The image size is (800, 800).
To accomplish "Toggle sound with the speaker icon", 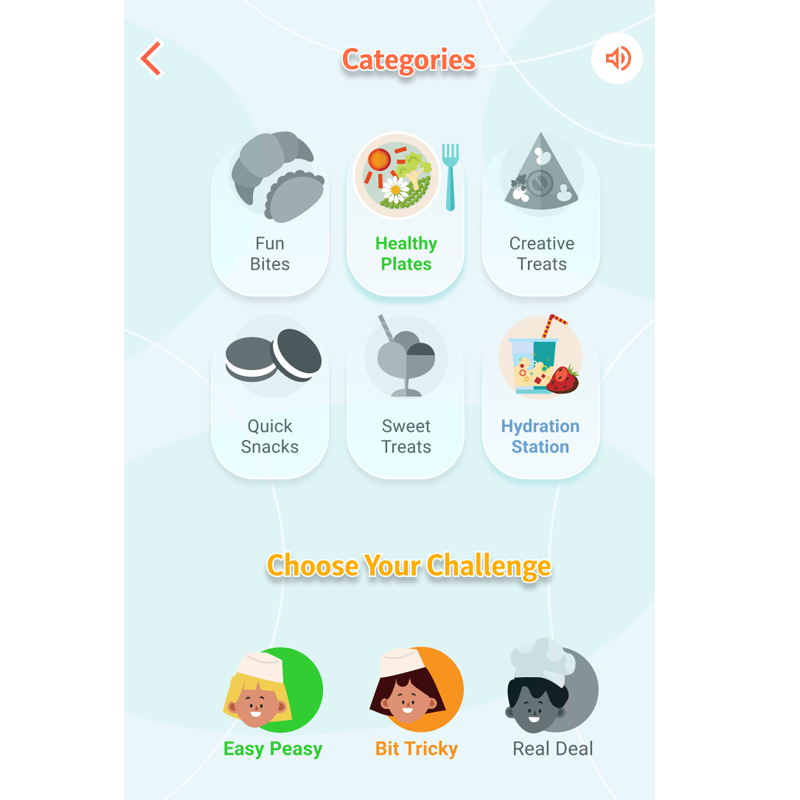I will (x=617, y=59).
